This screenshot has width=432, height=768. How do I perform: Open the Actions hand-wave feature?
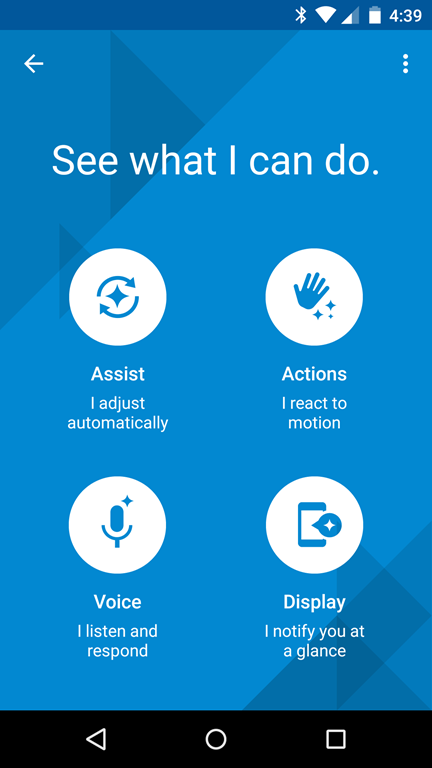[x=314, y=297]
